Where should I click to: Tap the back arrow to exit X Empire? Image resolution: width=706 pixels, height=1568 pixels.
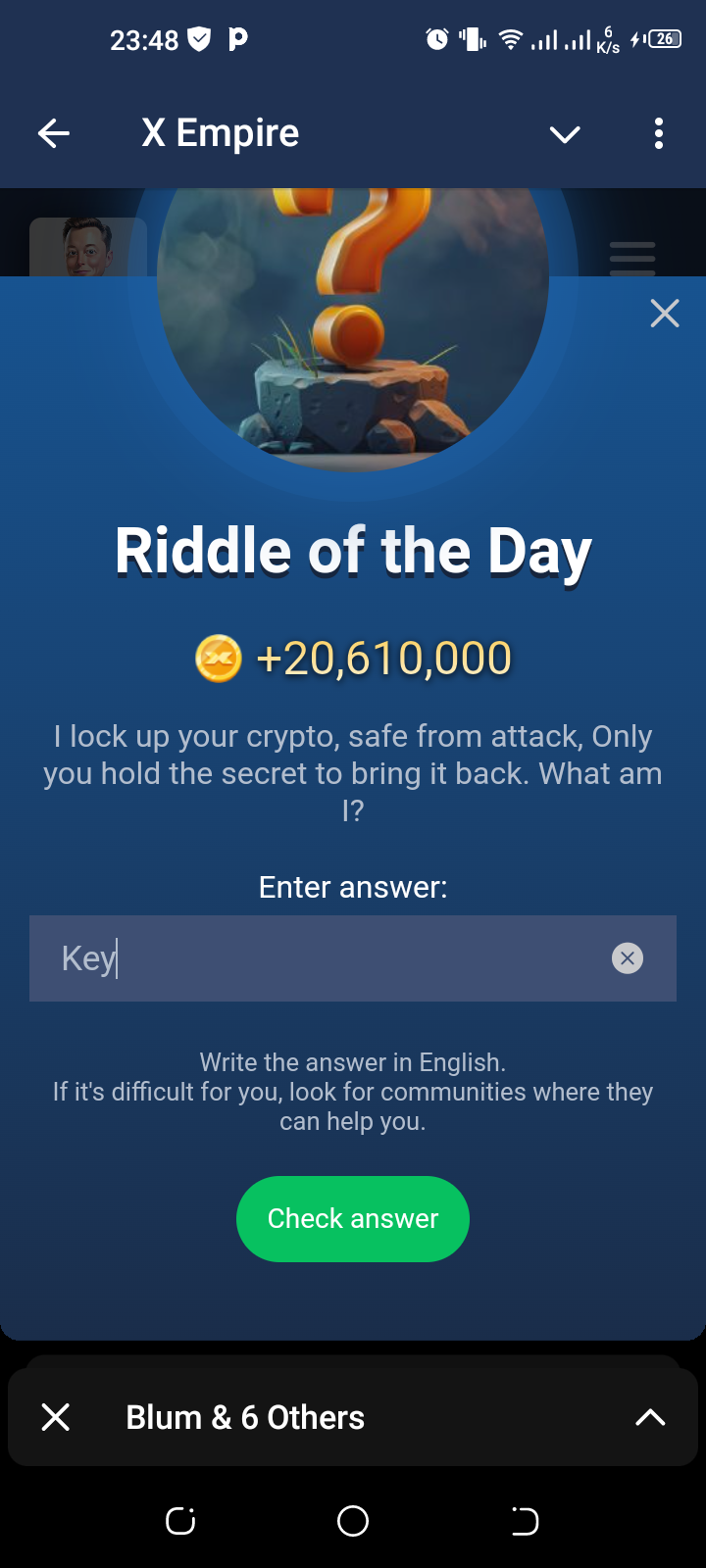[53, 132]
